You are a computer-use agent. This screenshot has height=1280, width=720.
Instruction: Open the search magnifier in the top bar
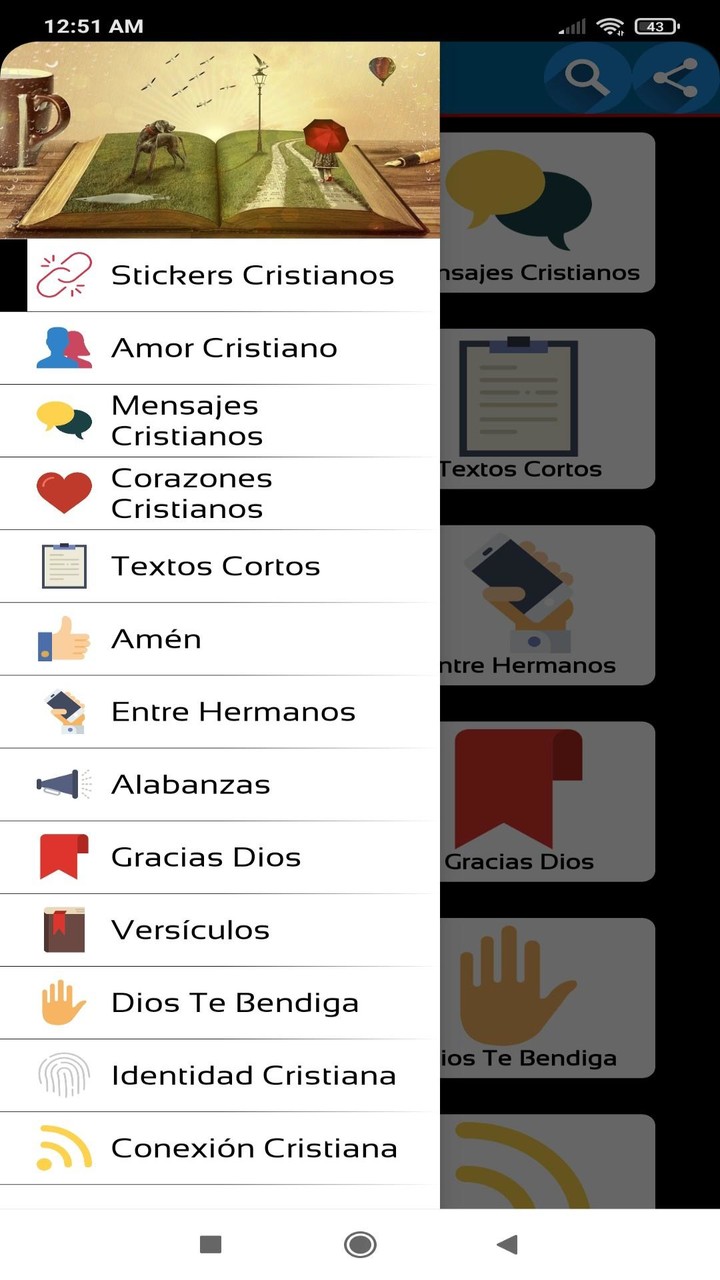tap(587, 77)
